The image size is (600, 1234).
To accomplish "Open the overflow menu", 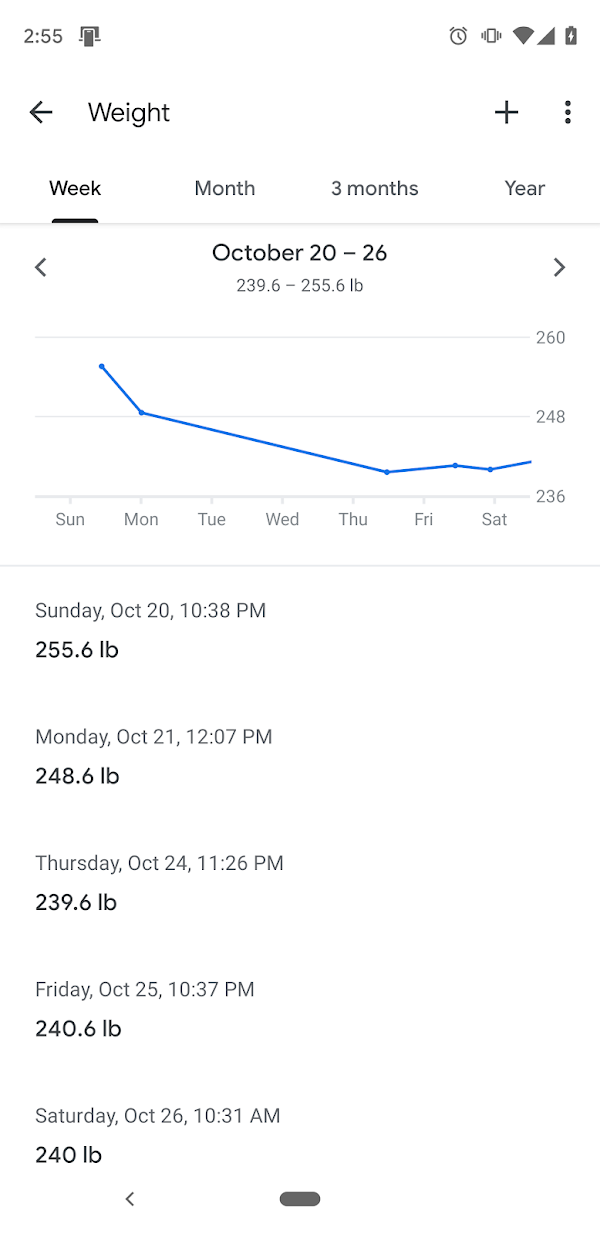I will coord(567,113).
